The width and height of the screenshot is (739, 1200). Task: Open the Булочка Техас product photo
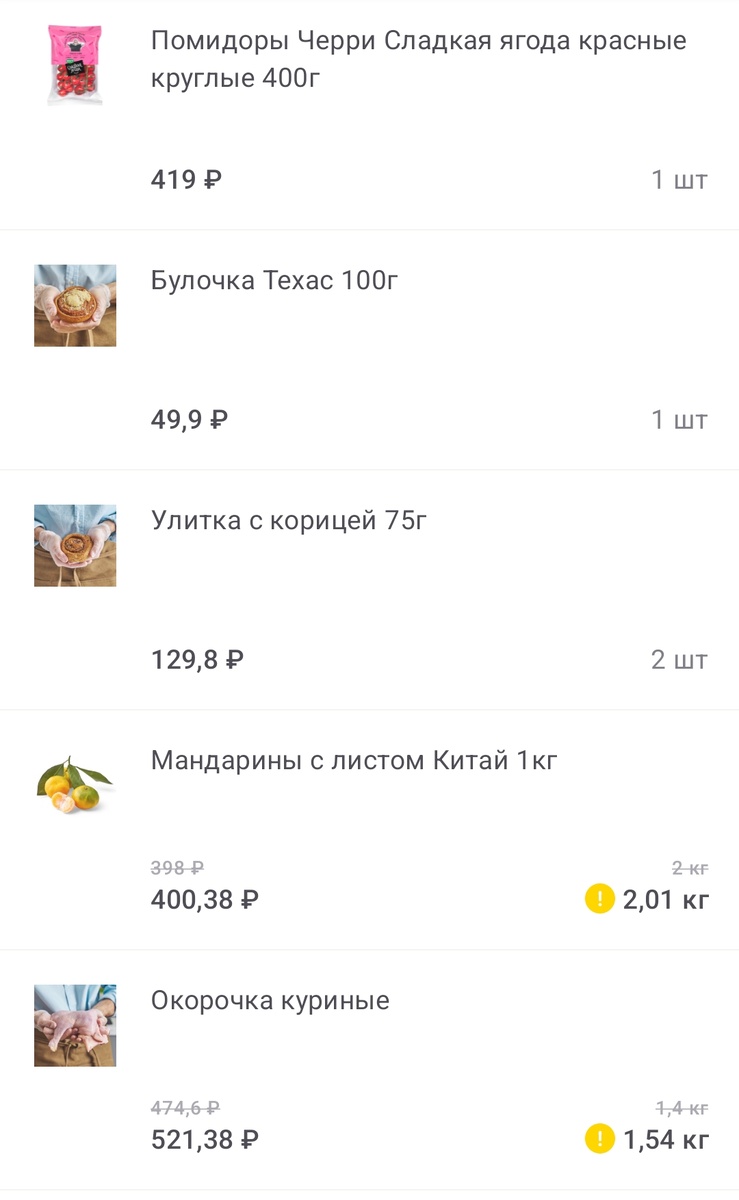74,305
